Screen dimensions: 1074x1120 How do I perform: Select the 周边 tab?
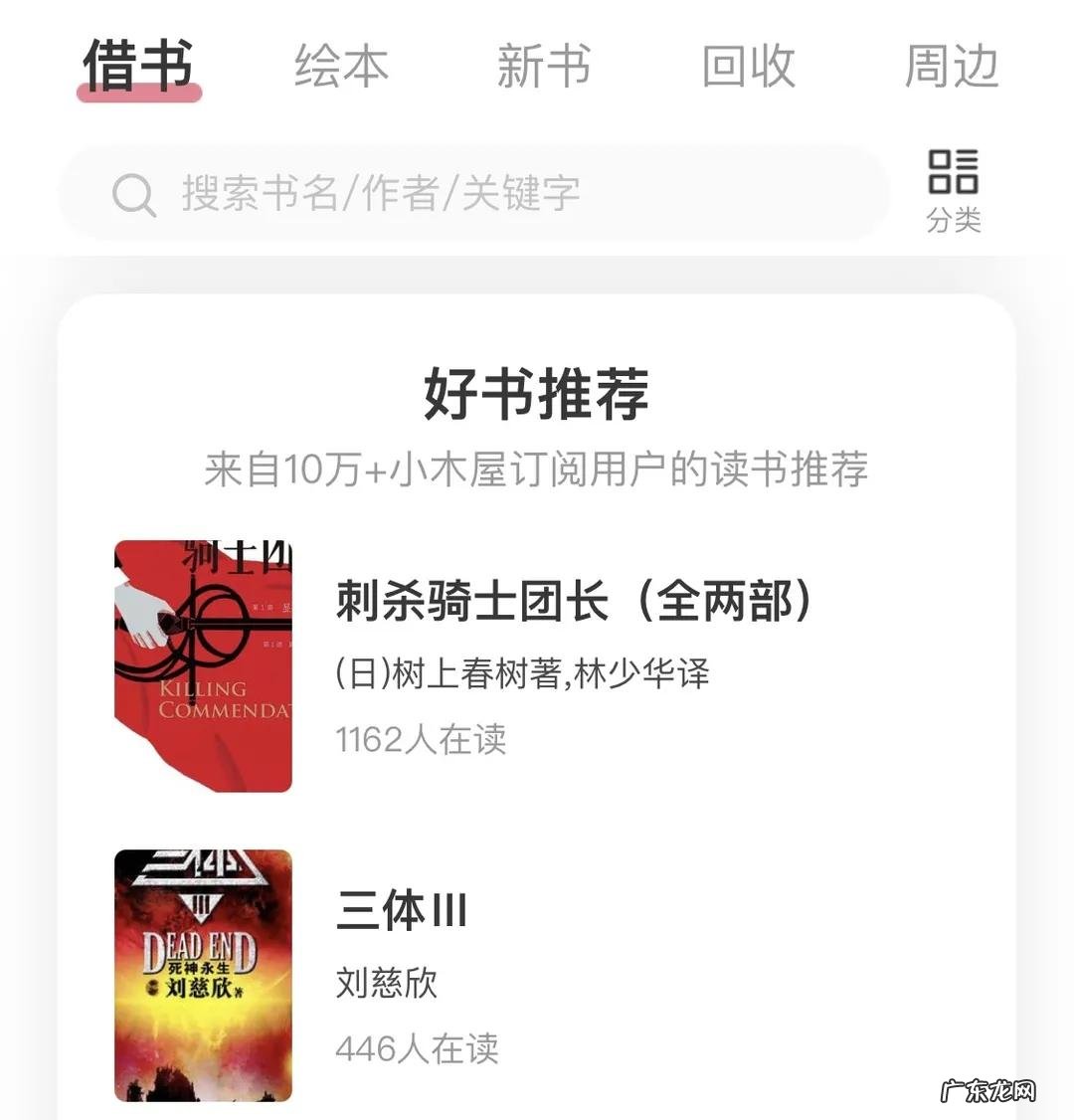[x=952, y=67]
